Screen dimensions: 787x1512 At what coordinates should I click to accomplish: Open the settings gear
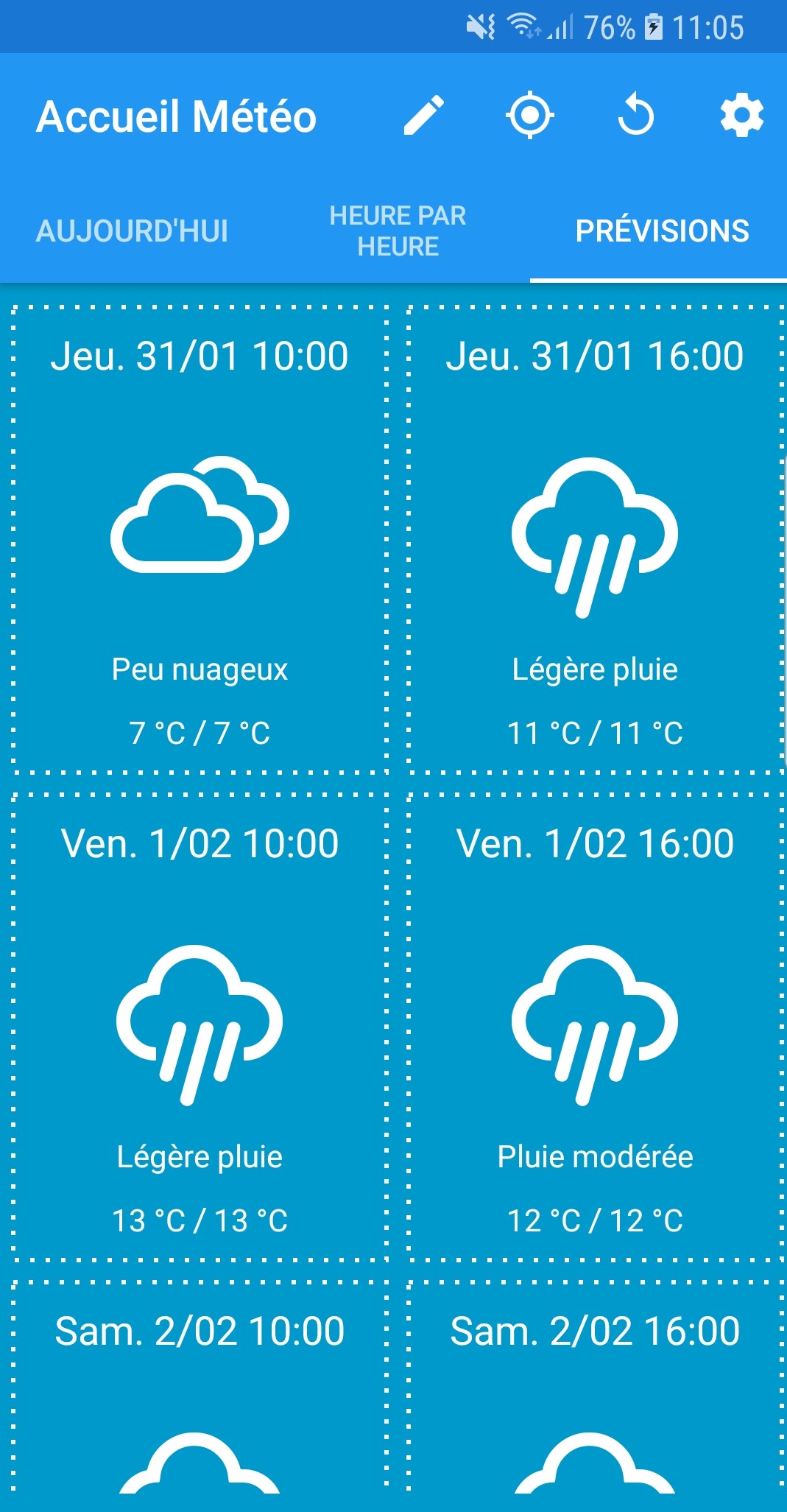[x=741, y=116]
